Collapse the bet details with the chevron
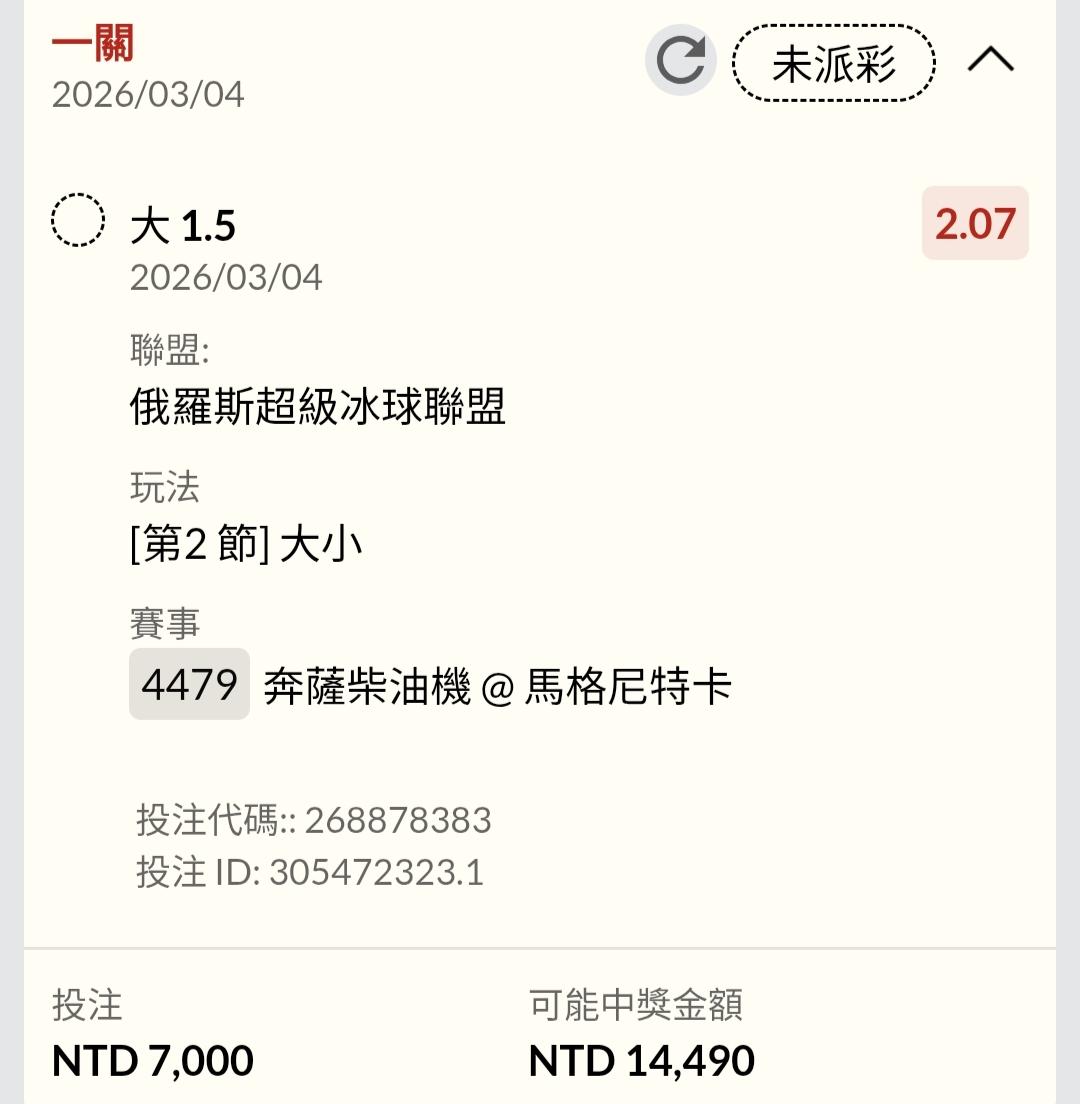1080x1104 pixels. point(990,62)
